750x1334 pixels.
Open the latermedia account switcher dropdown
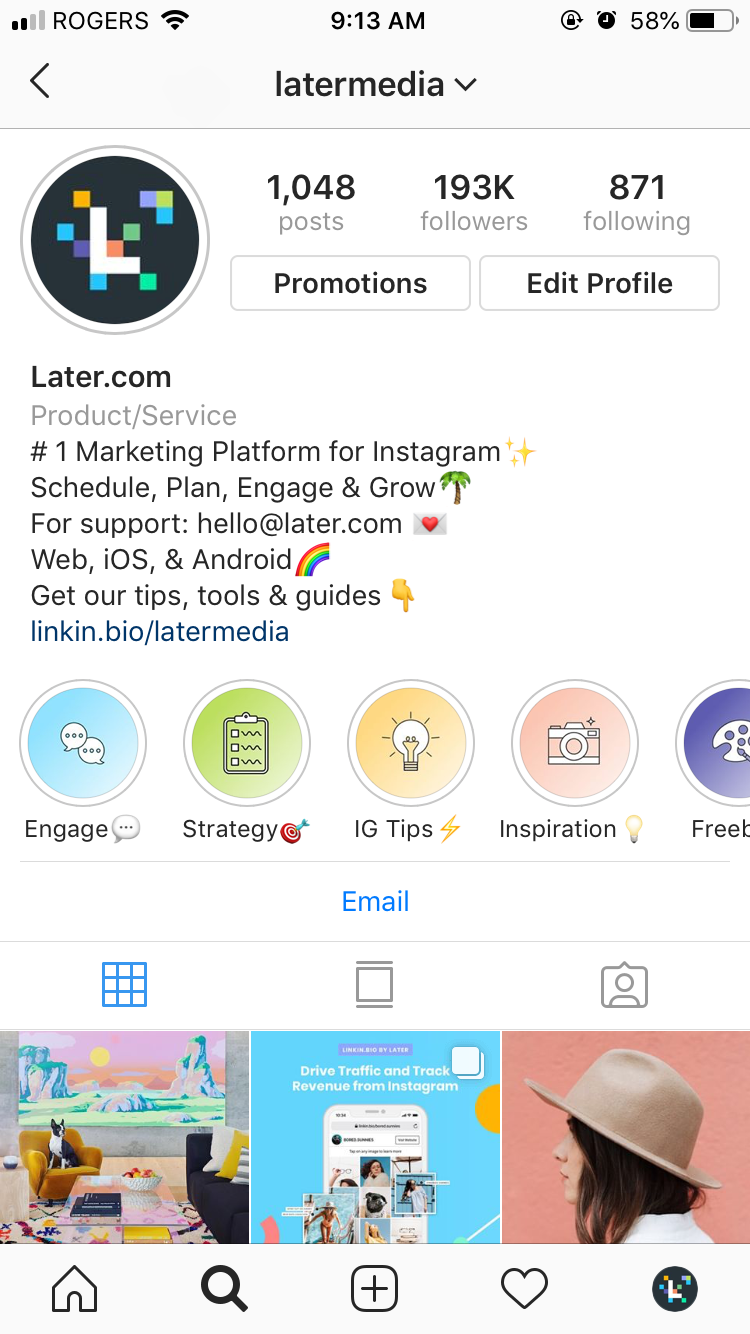point(375,84)
